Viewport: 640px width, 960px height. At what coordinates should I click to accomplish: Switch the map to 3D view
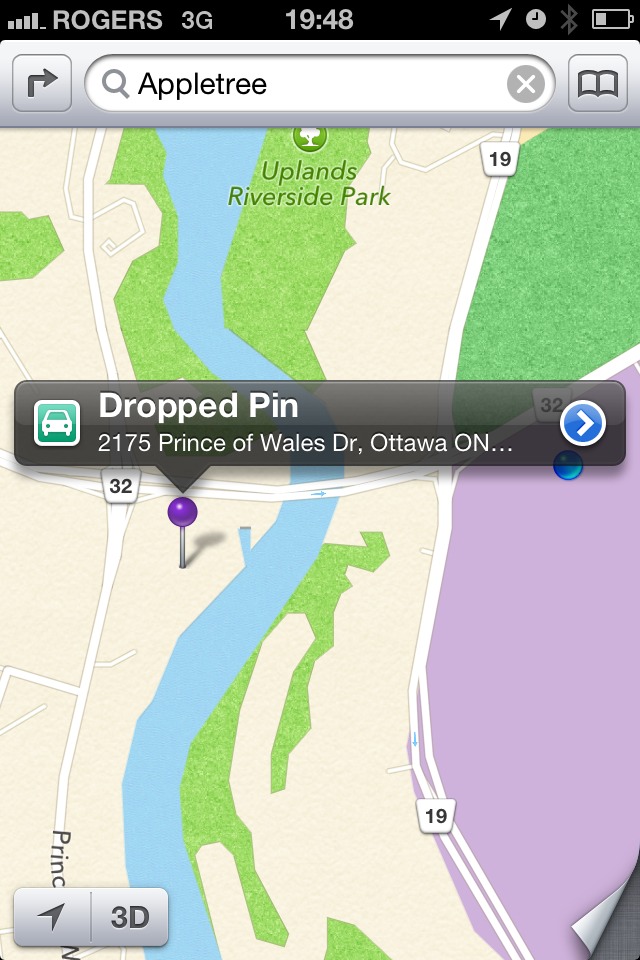[129, 916]
